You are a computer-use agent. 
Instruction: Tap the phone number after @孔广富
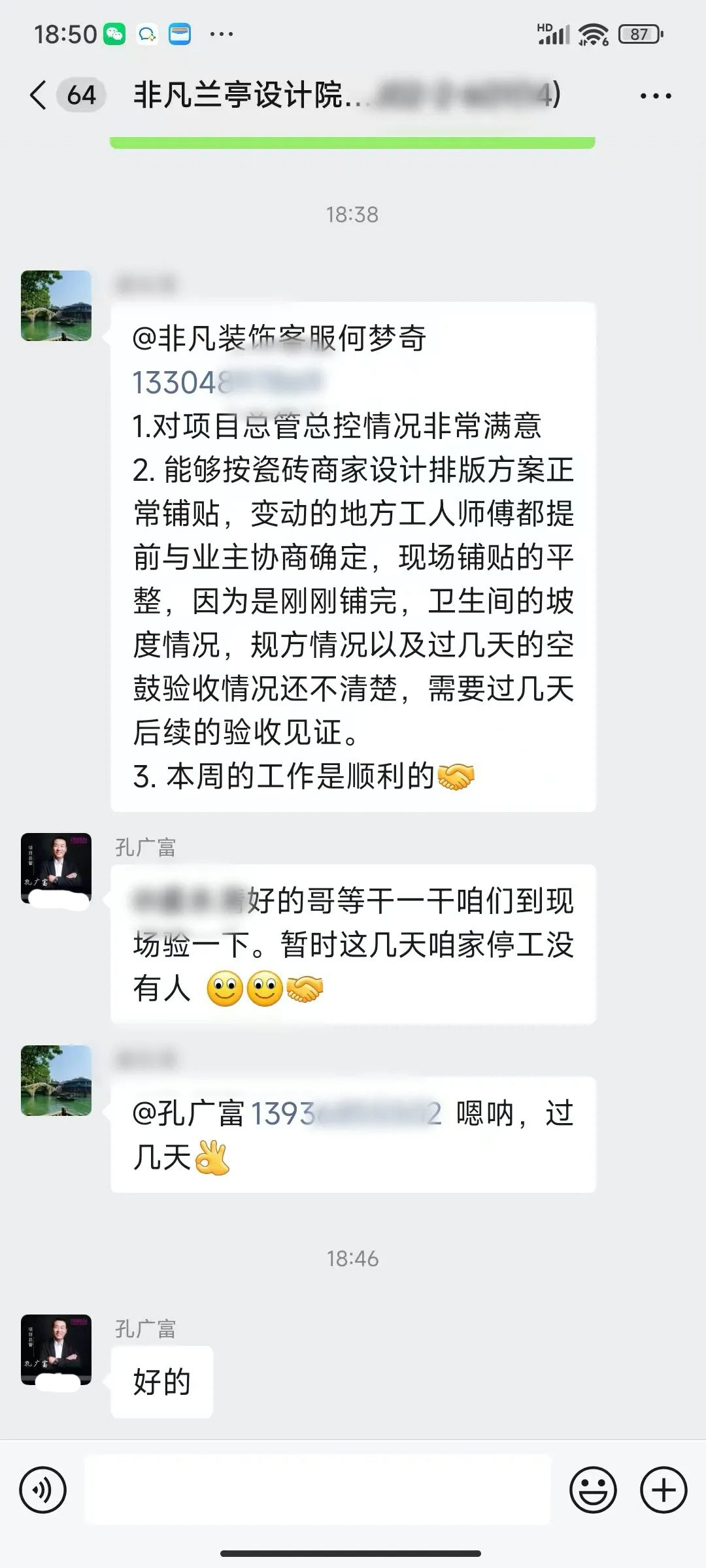click(x=345, y=1114)
